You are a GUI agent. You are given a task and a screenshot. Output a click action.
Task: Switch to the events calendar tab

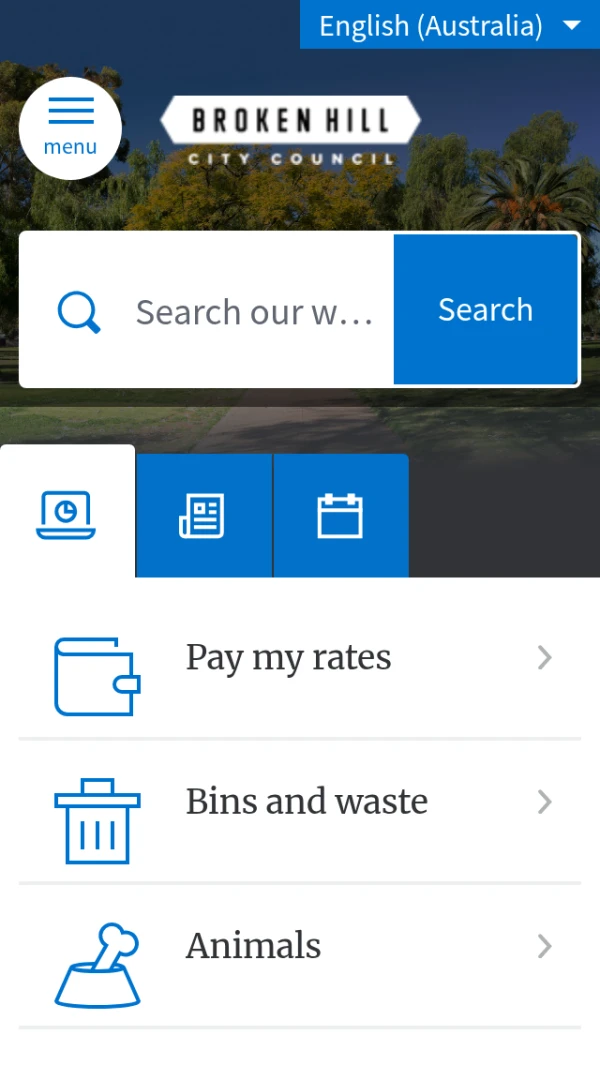coord(340,516)
